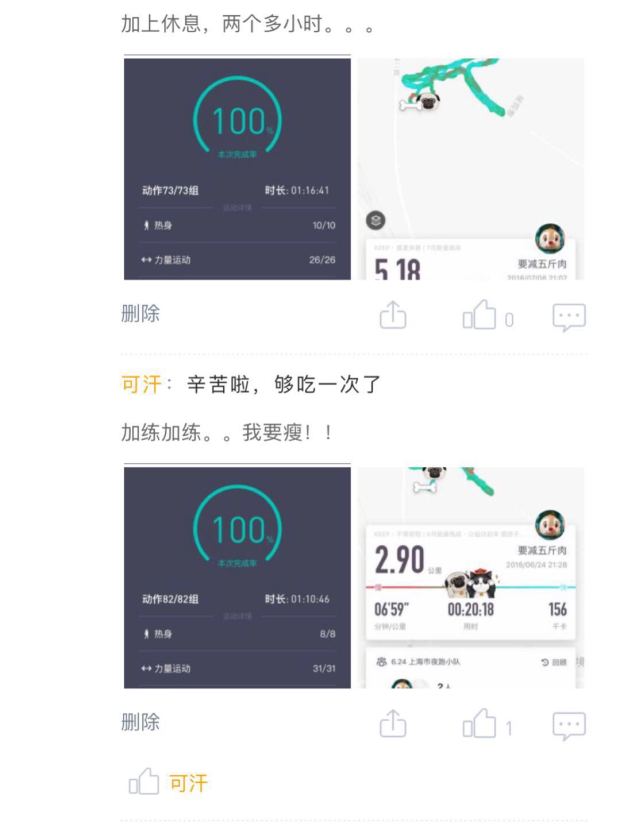This screenshot has height=826, width=620.
Task: Open the 2.90 km running record image
Action: pos(471,576)
